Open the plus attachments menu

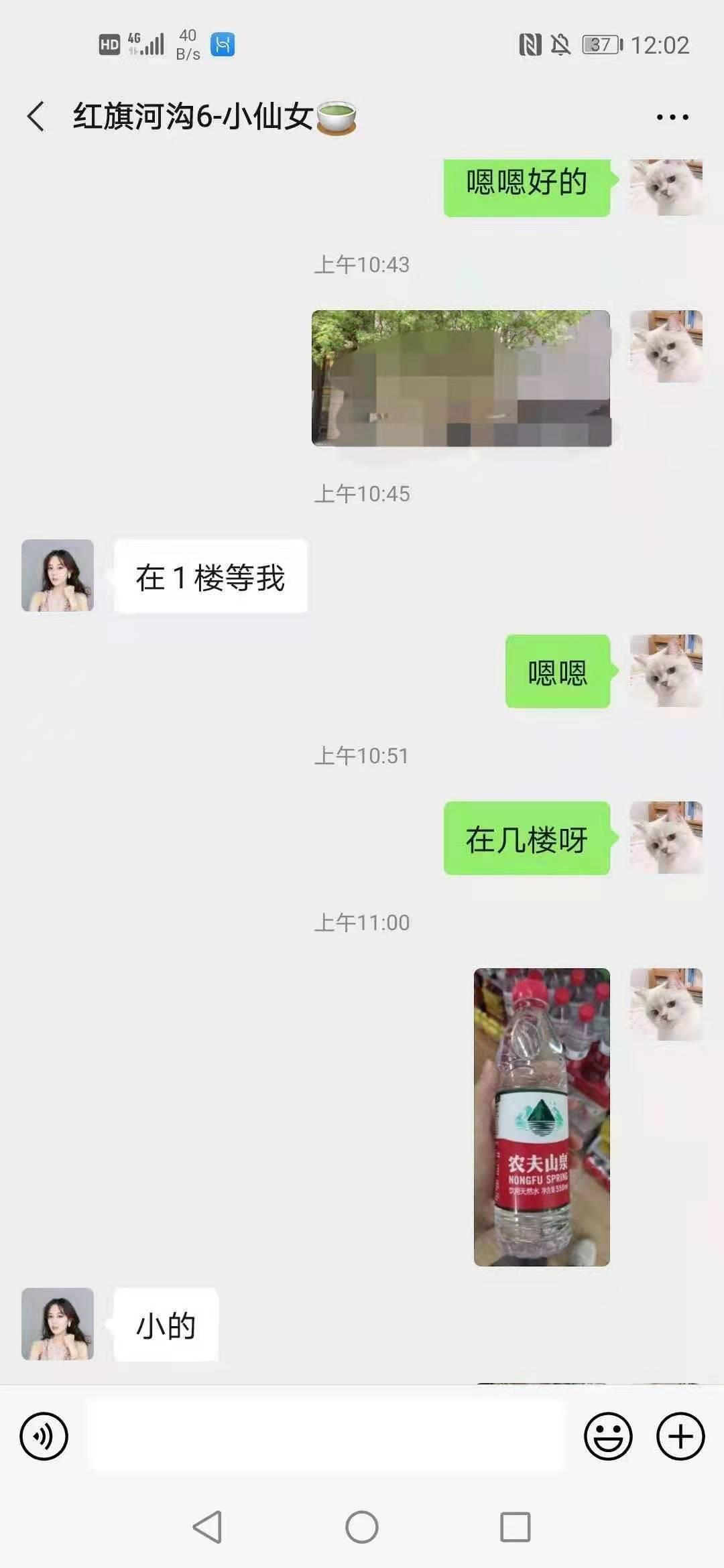pyautogui.click(x=680, y=1436)
